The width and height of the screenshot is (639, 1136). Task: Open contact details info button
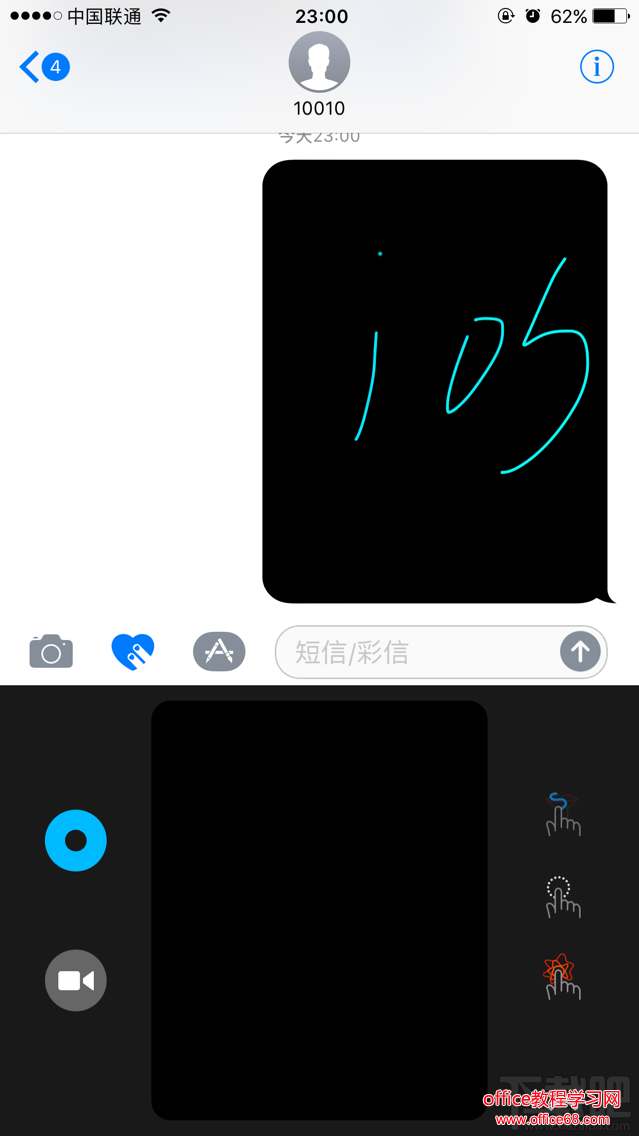point(597,67)
